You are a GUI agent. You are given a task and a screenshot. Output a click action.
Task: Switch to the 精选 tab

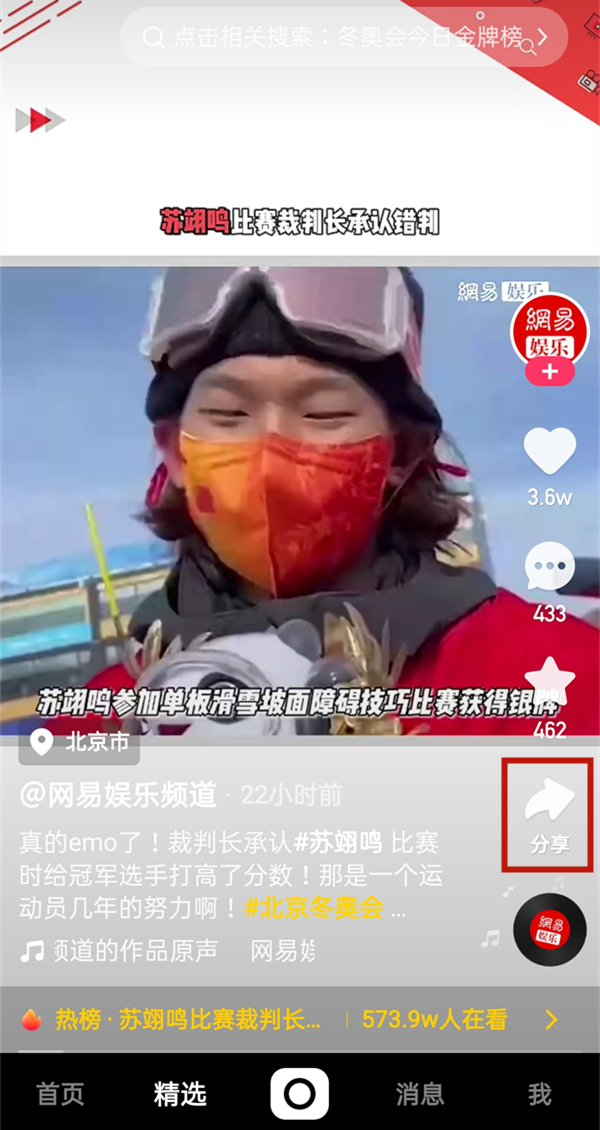click(180, 1094)
